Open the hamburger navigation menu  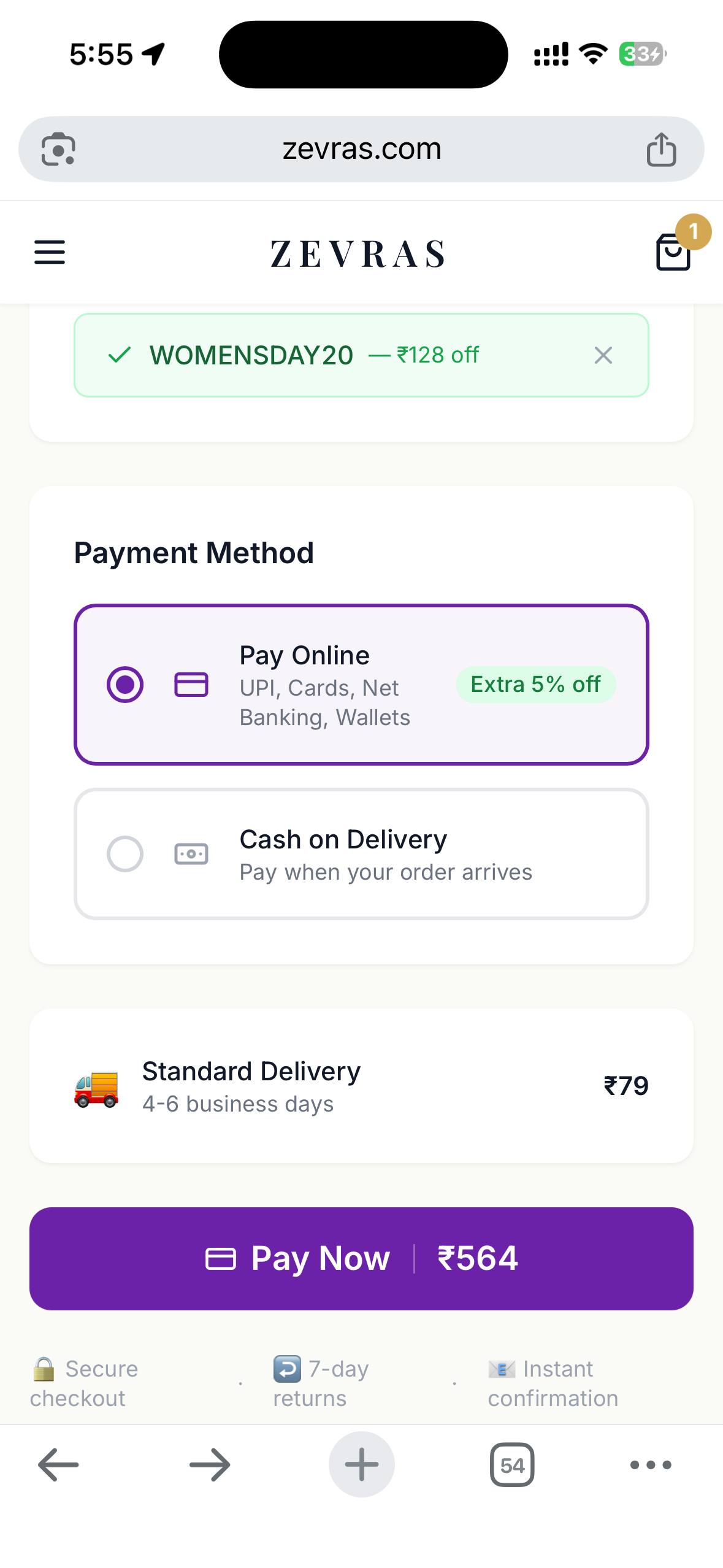pos(49,252)
